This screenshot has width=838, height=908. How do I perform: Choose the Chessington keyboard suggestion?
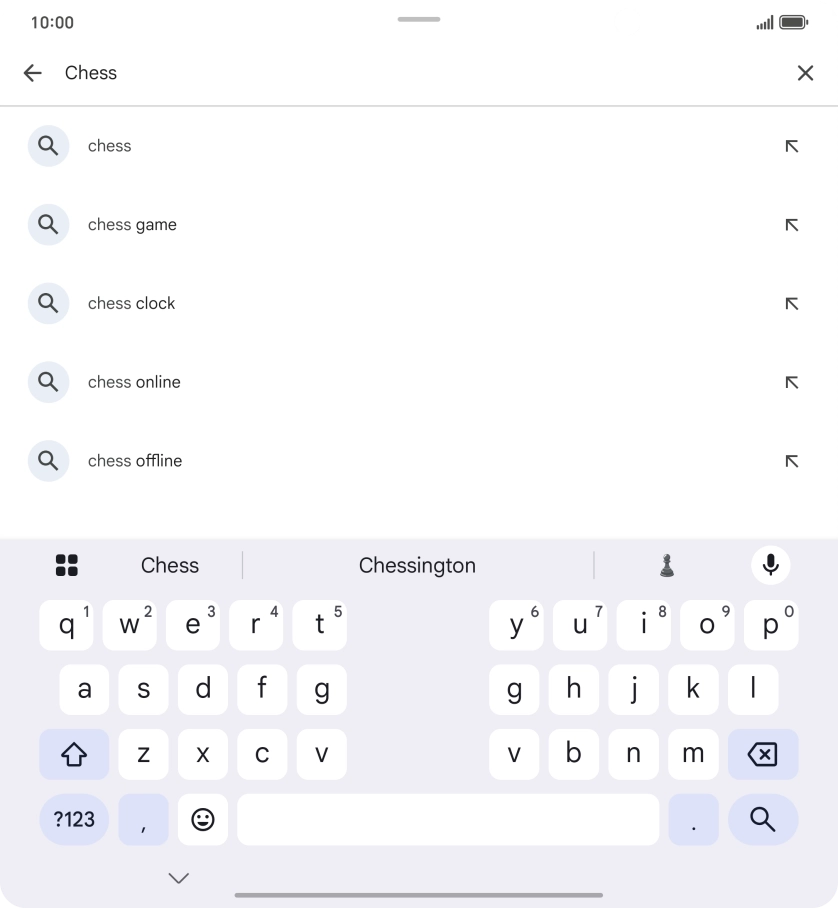[x=417, y=565]
